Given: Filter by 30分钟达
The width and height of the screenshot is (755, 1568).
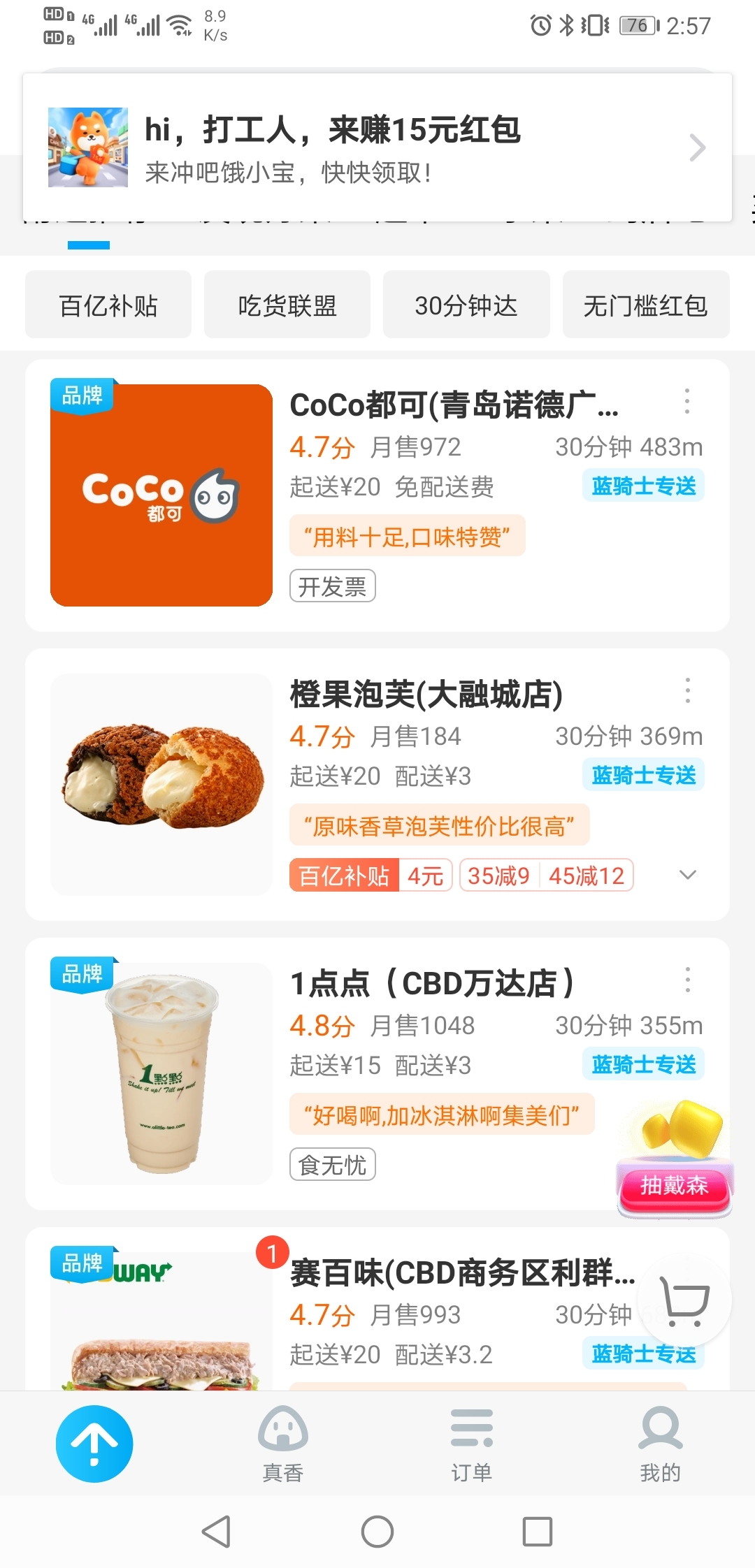Looking at the screenshot, I should [x=466, y=305].
